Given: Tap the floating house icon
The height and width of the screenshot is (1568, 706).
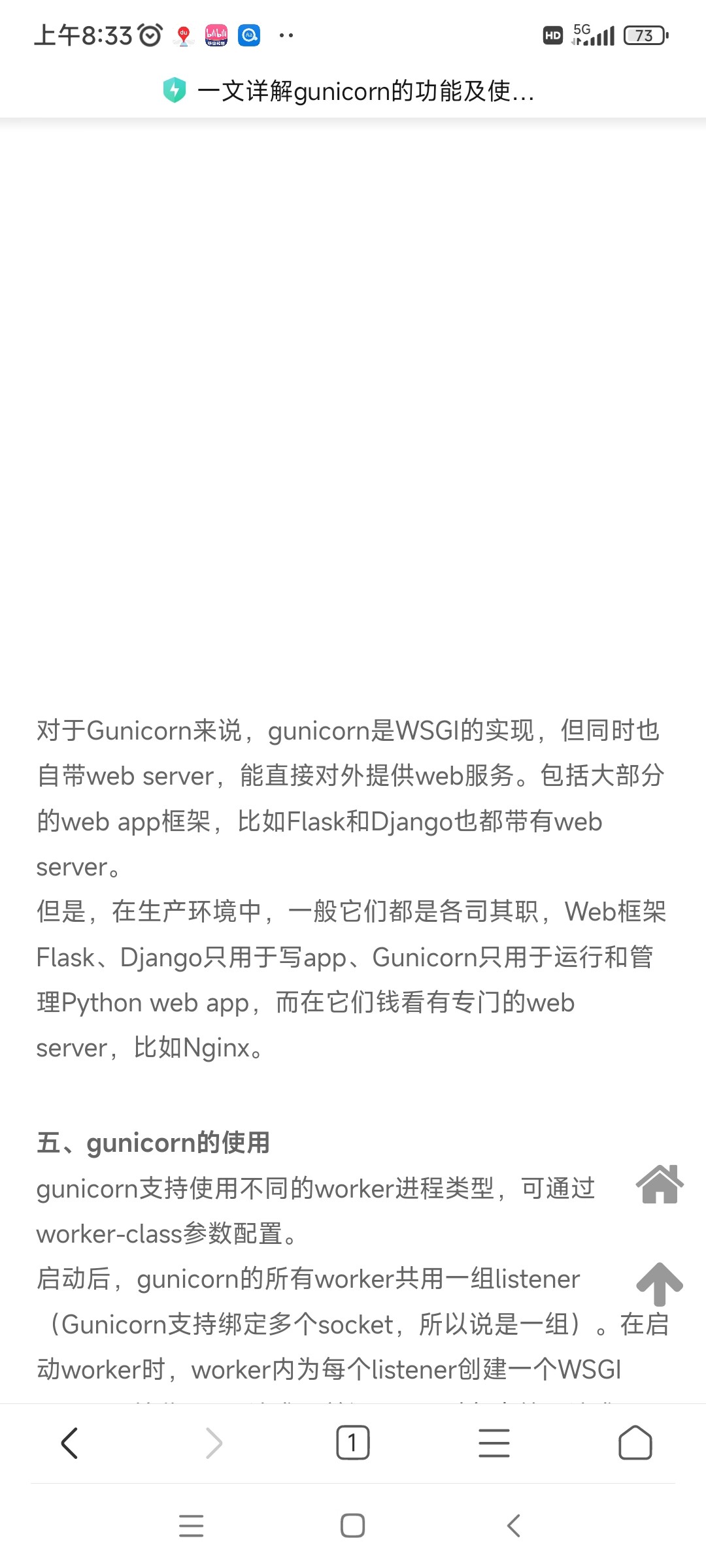Looking at the screenshot, I should pyautogui.click(x=660, y=1184).
